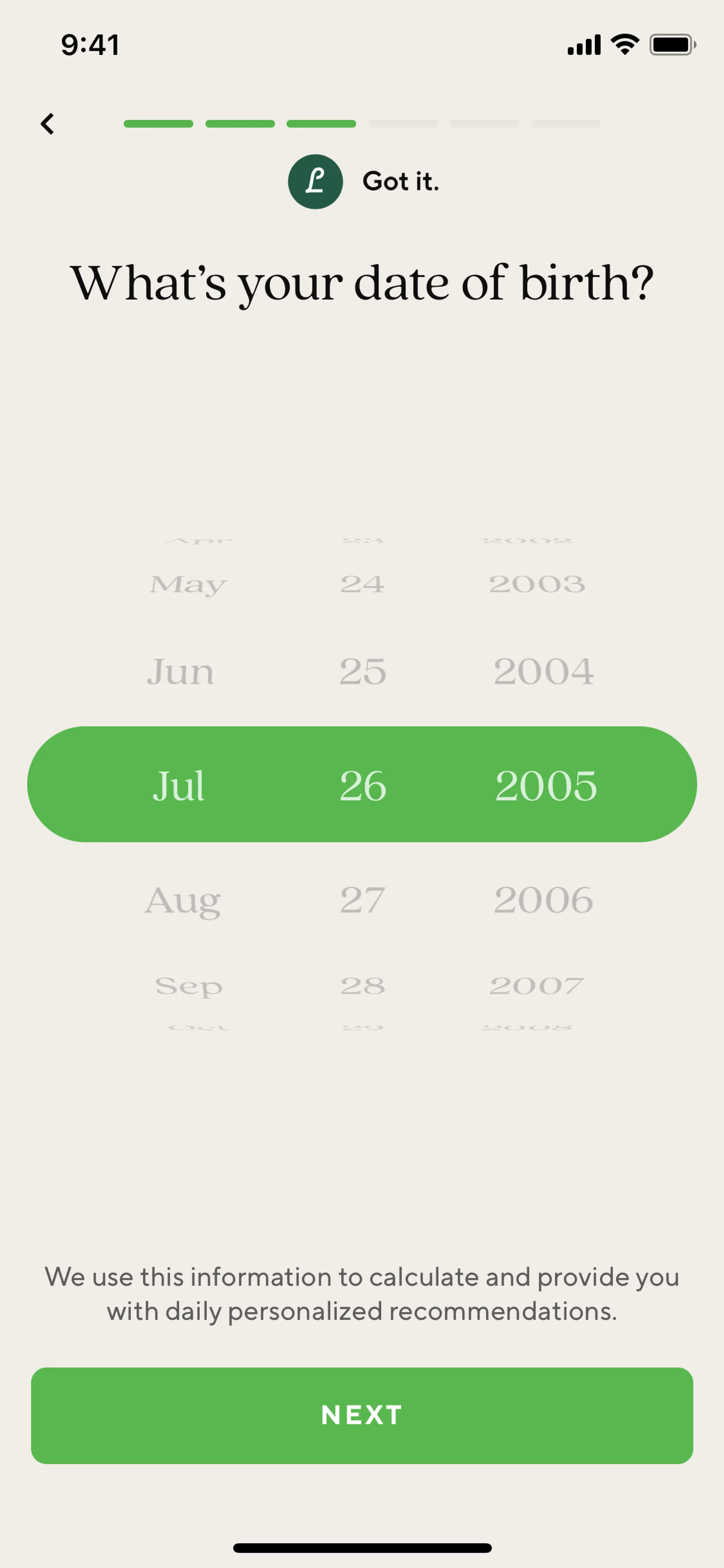Pick day 25 in the date wheel
This screenshot has width=724, height=1568.
coord(363,672)
